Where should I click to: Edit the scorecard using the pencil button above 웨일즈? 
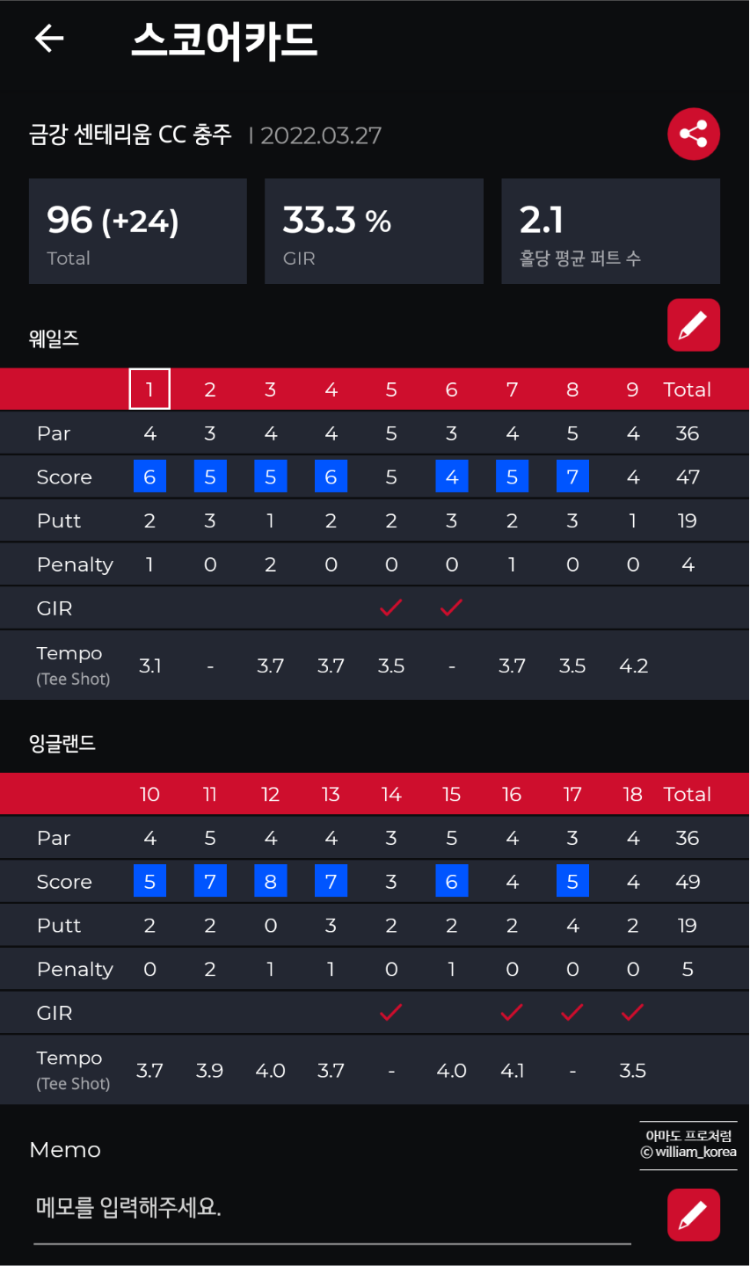tap(694, 325)
